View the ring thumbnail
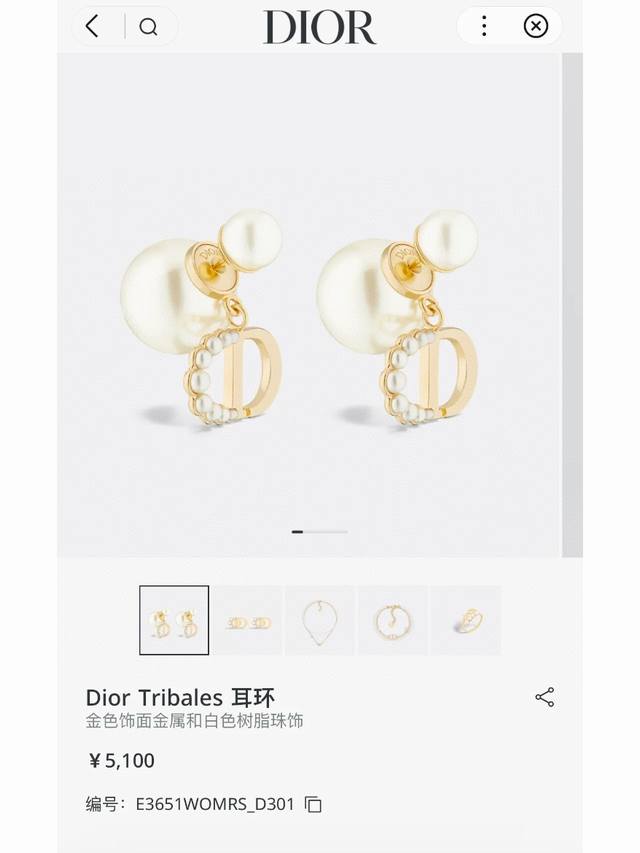Viewport: 640px width, 853px height. [466, 620]
